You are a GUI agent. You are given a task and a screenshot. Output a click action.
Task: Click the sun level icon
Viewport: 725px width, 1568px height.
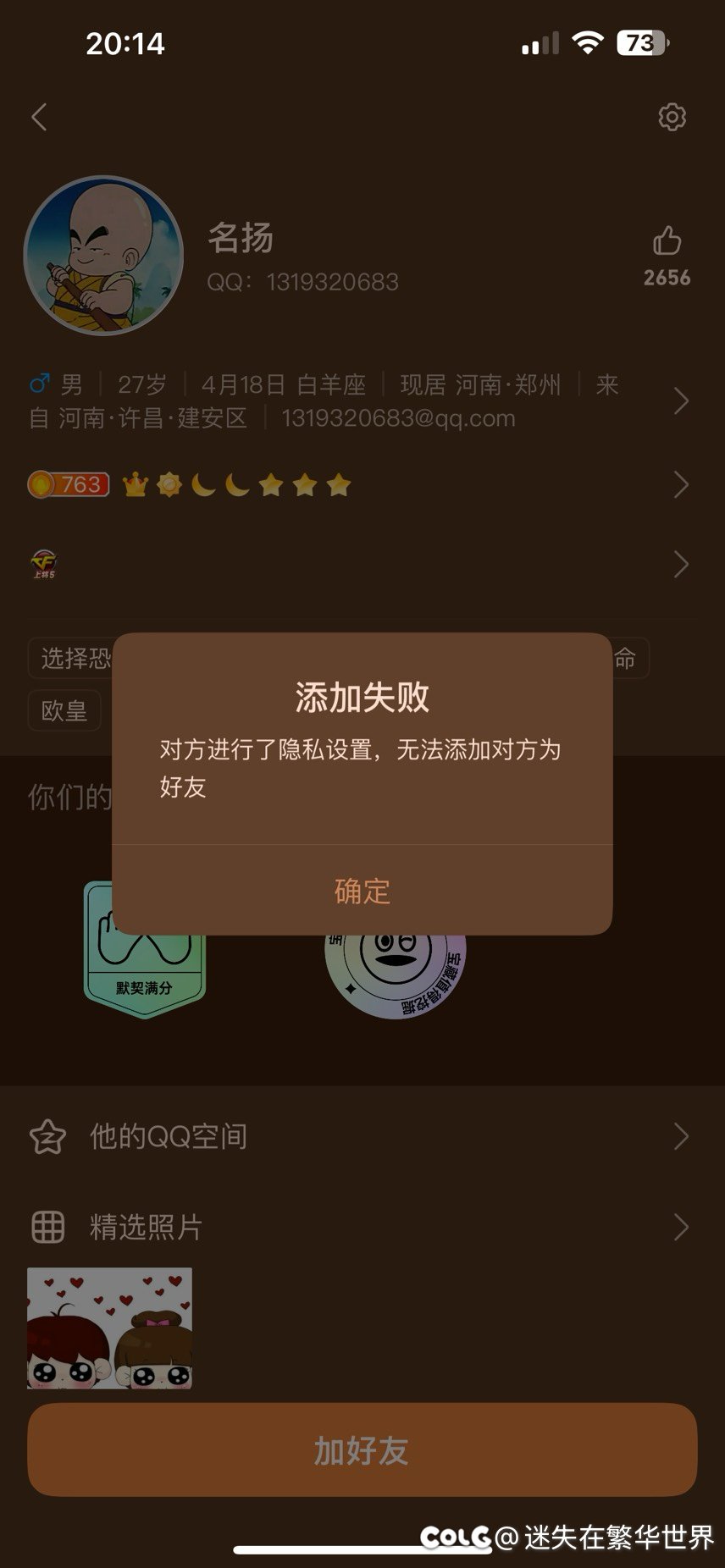pyautogui.click(x=169, y=483)
